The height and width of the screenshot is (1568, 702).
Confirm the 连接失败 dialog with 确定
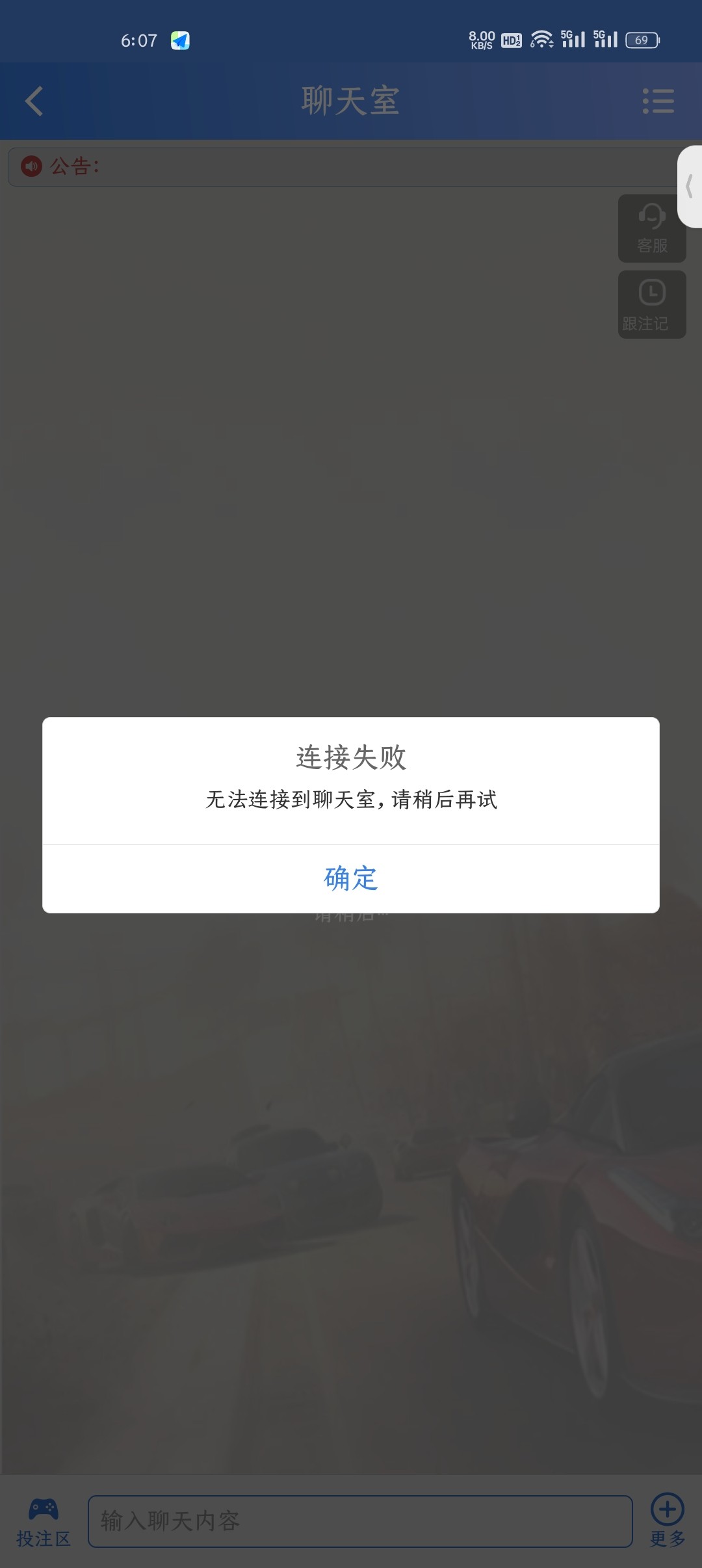tap(351, 878)
